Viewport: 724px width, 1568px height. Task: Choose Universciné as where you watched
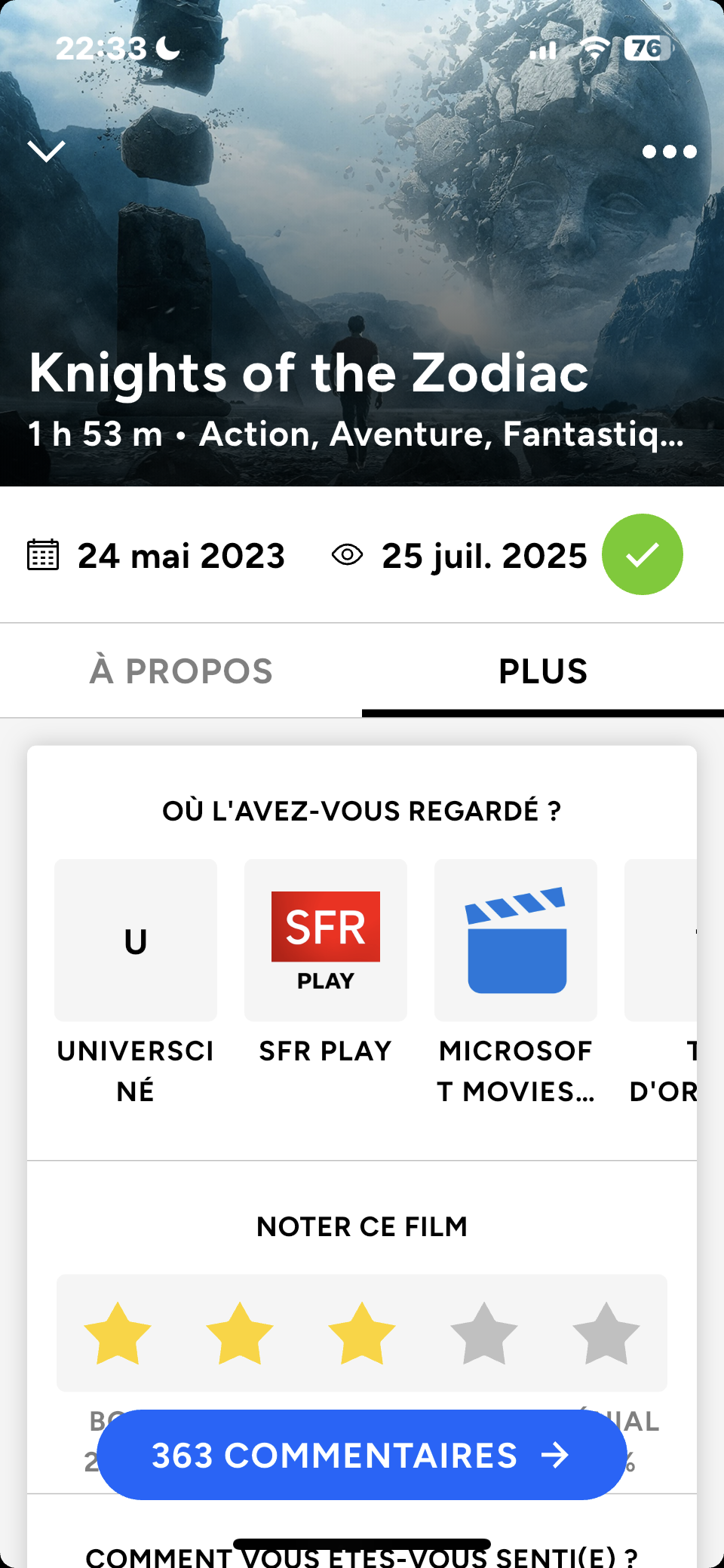pos(136,941)
